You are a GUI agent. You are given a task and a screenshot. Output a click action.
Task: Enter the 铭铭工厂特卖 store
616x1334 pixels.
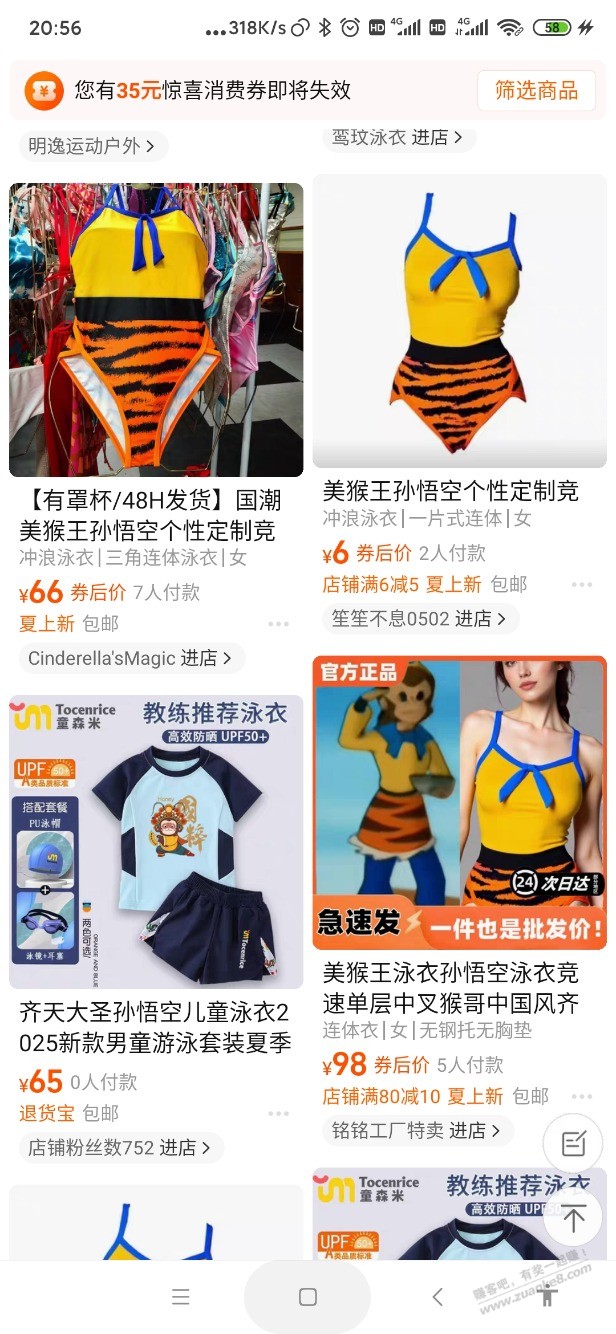pyautogui.click(x=418, y=1130)
